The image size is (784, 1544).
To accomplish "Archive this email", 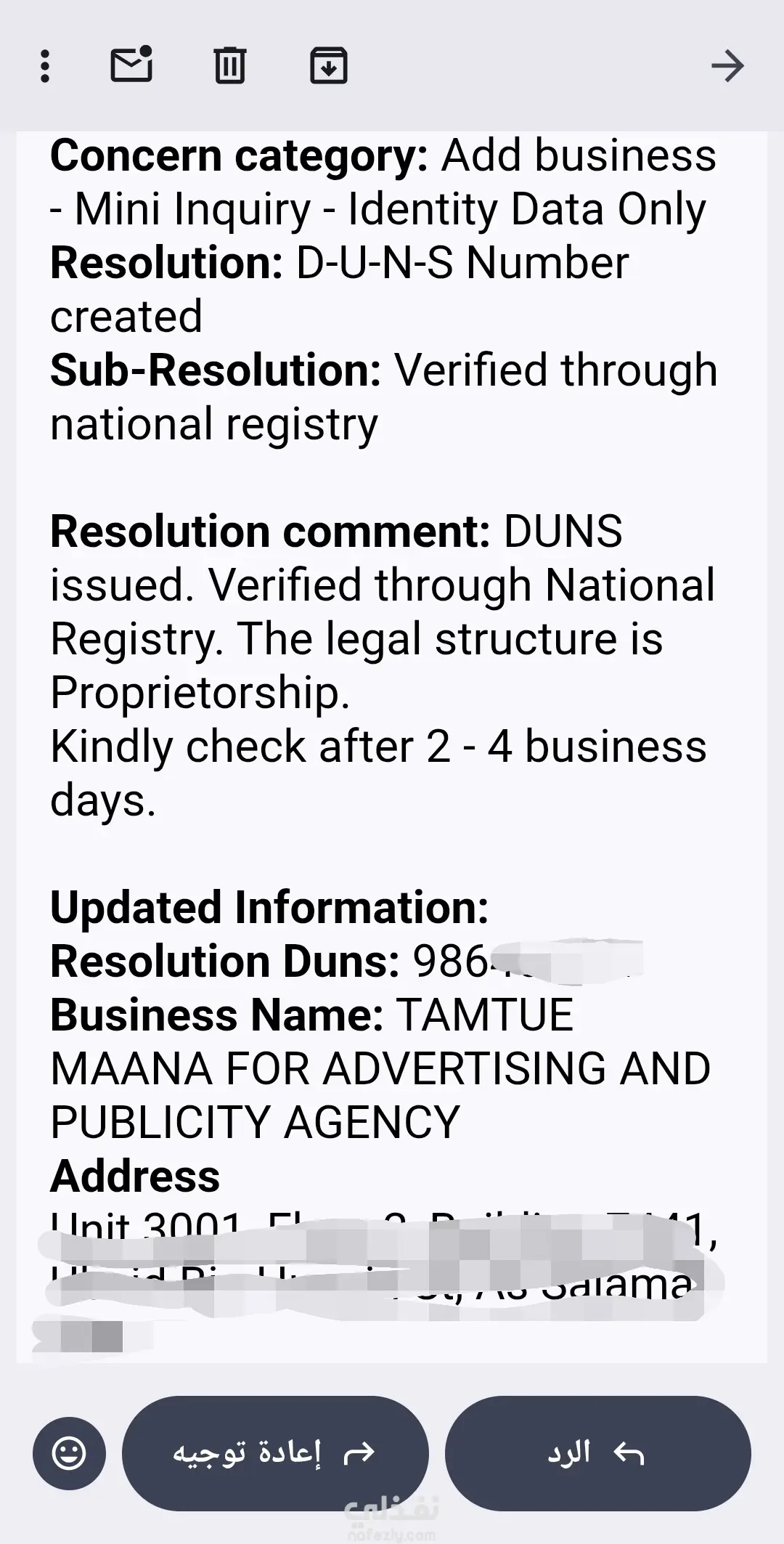I will coord(328,65).
